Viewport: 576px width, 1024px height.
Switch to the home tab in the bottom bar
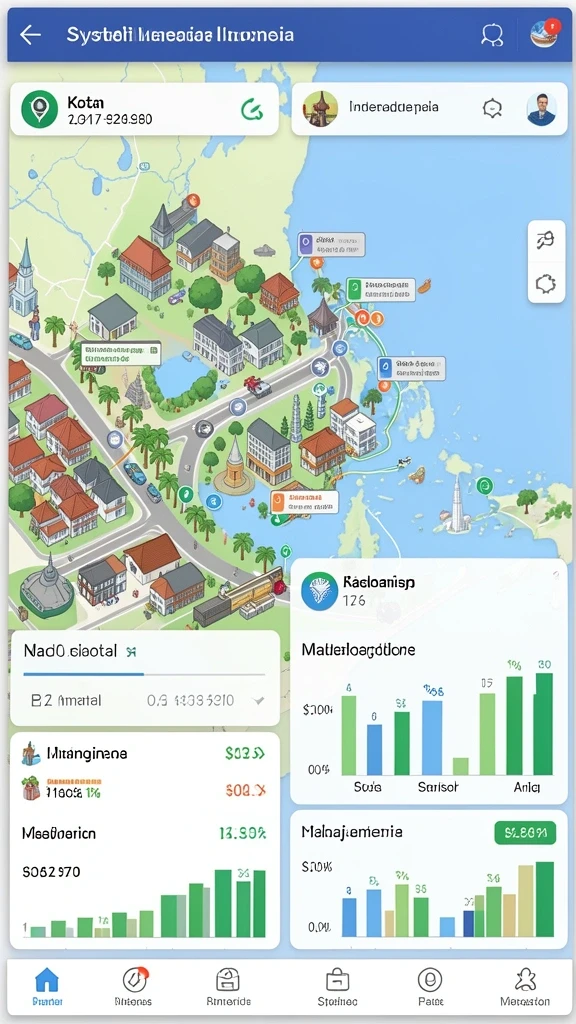[47, 987]
